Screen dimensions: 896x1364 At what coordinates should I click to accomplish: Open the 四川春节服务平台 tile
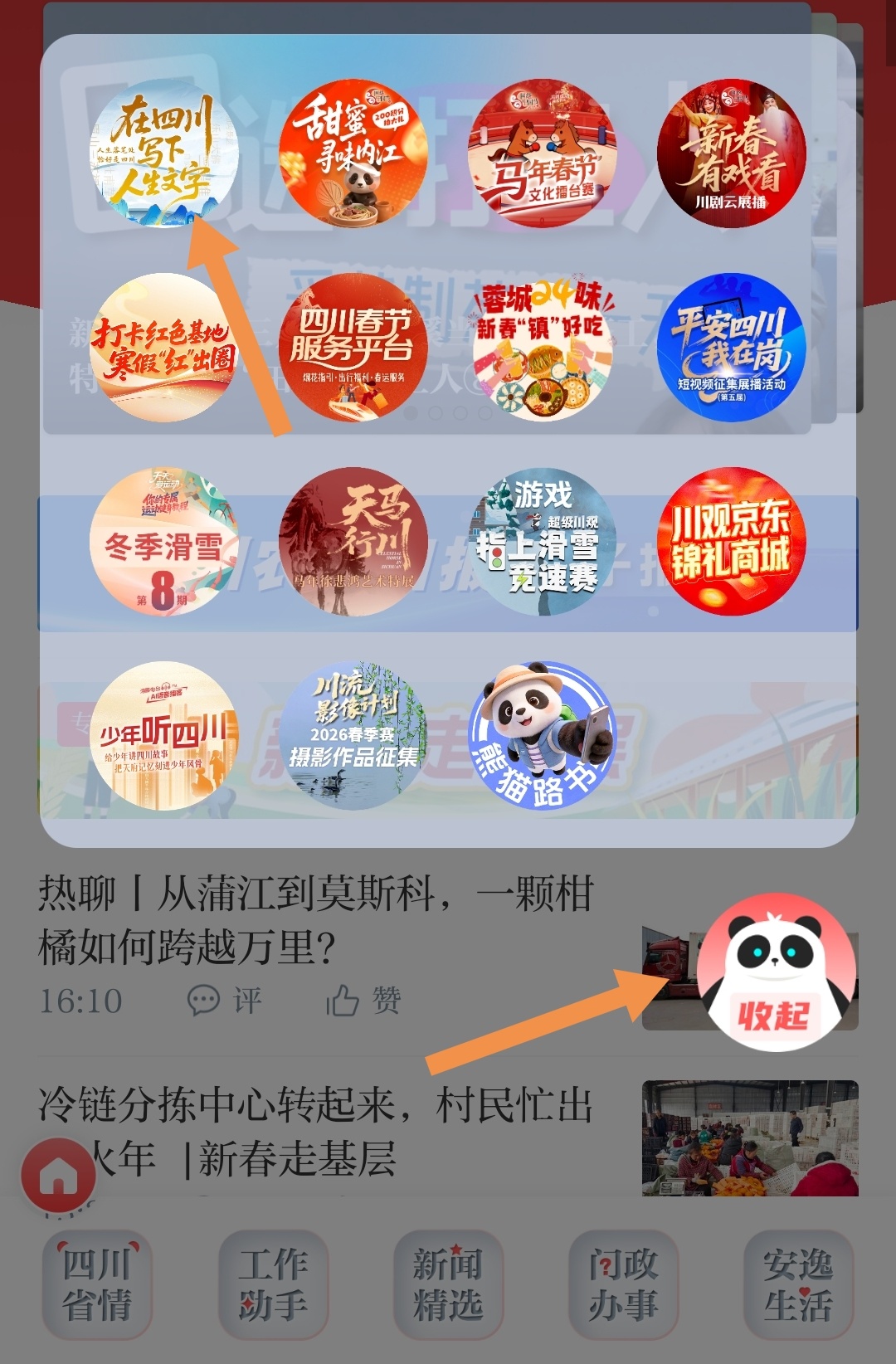pyautogui.click(x=353, y=348)
